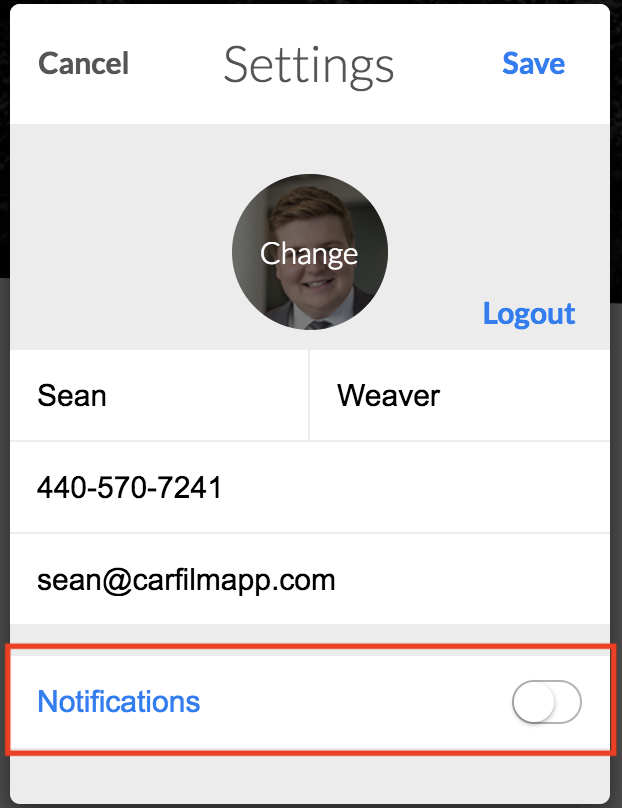Edit the first name field Sean
This screenshot has height=808, width=622.
pyautogui.click(x=160, y=396)
